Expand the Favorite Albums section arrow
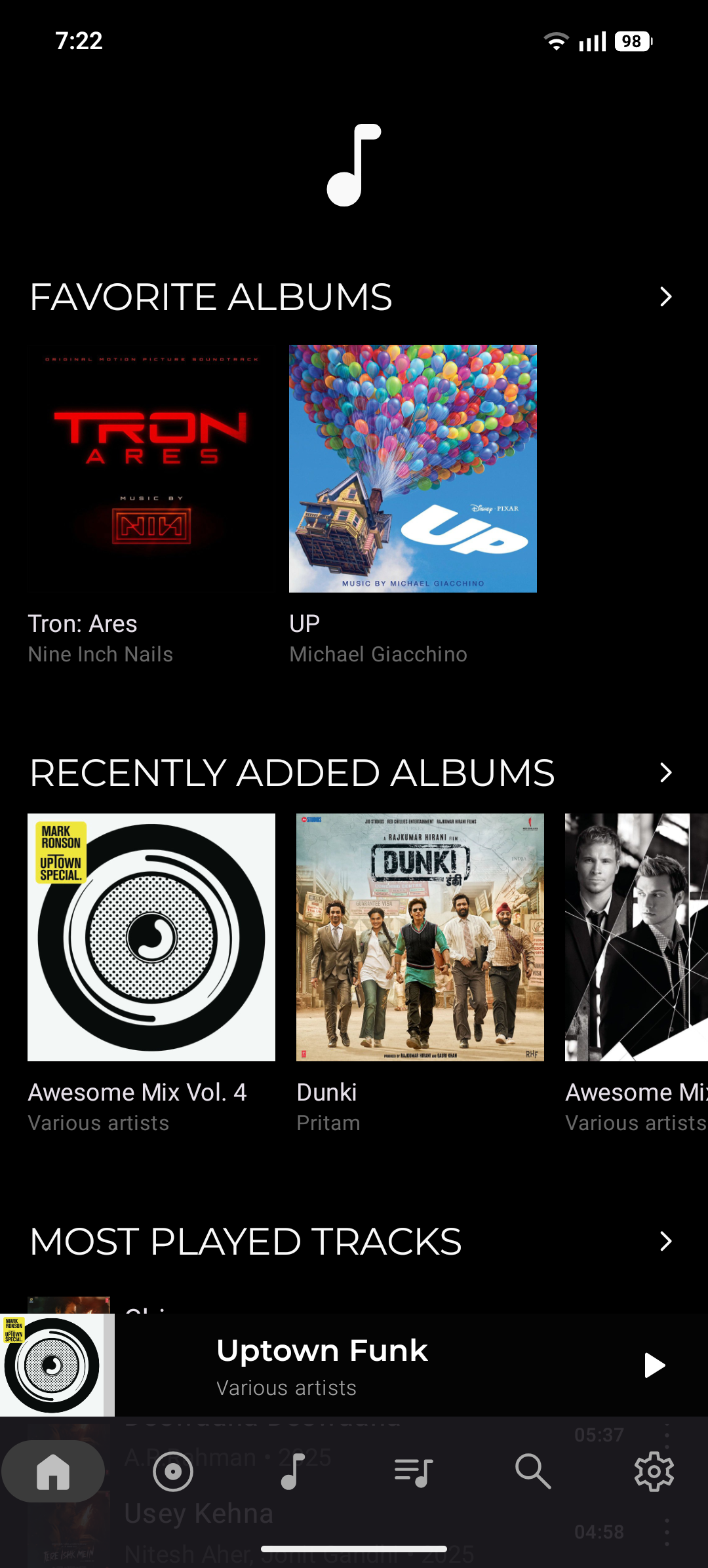The height and width of the screenshot is (1568, 708). (665, 297)
